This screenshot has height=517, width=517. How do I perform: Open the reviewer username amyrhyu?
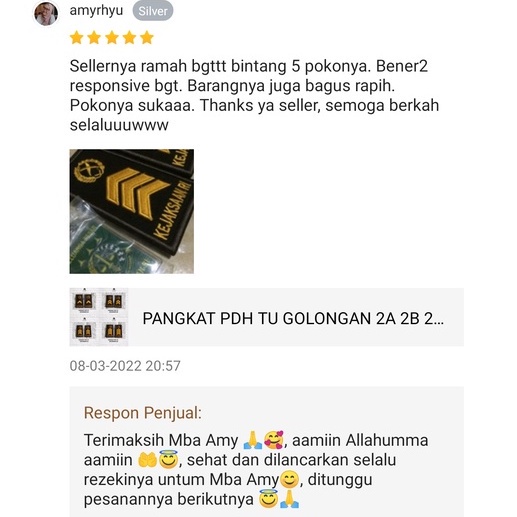tap(96, 11)
